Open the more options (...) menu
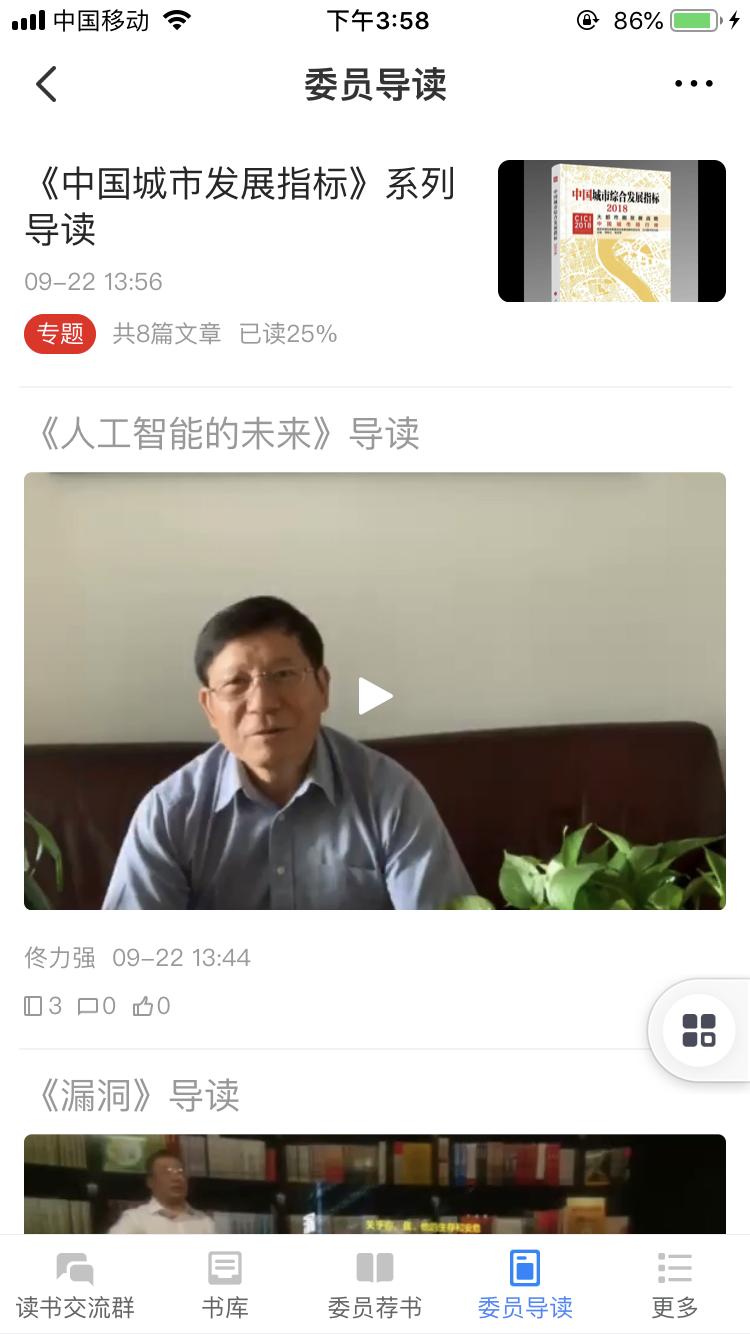The image size is (750, 1334). click(x=694, y=84)
